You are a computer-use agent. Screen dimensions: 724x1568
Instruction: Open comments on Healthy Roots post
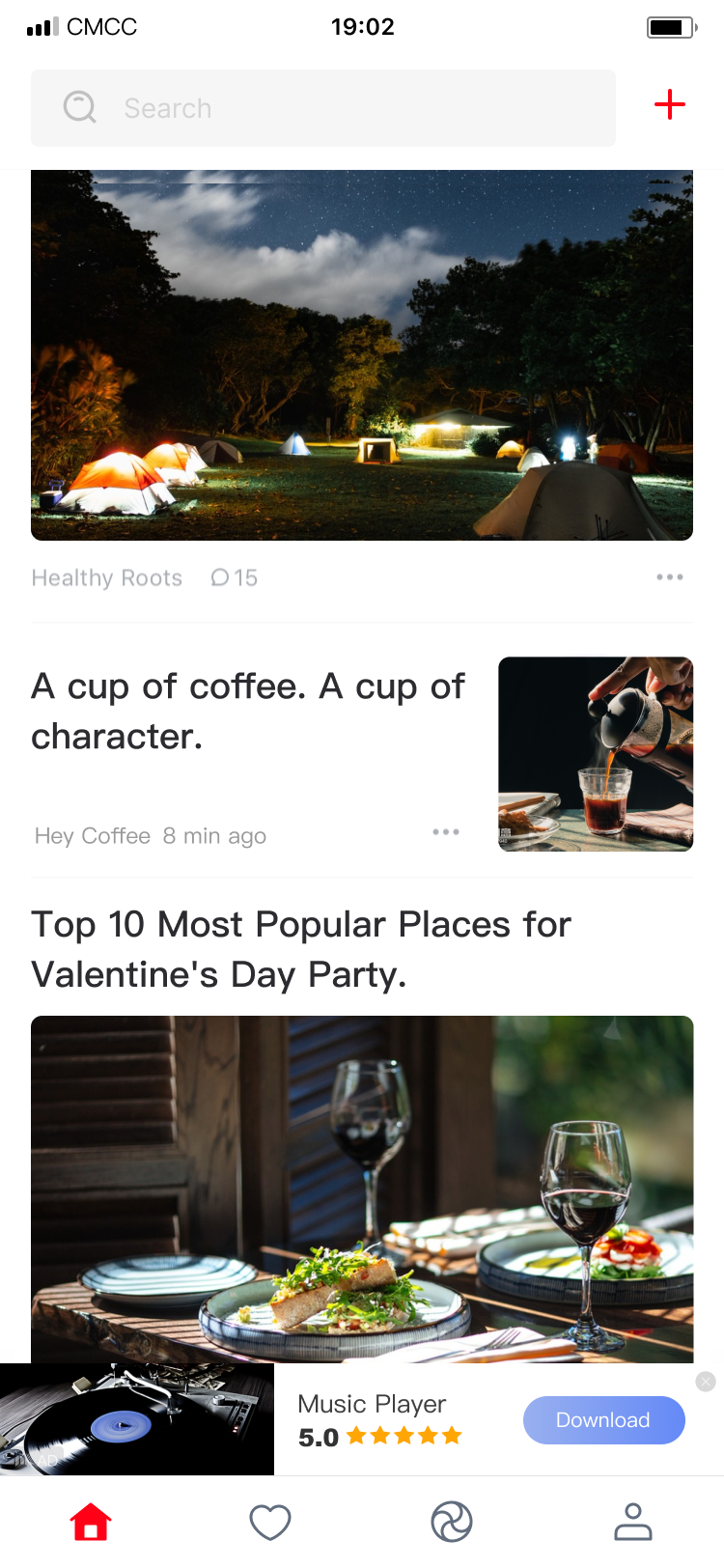click(x=234, y=577)
